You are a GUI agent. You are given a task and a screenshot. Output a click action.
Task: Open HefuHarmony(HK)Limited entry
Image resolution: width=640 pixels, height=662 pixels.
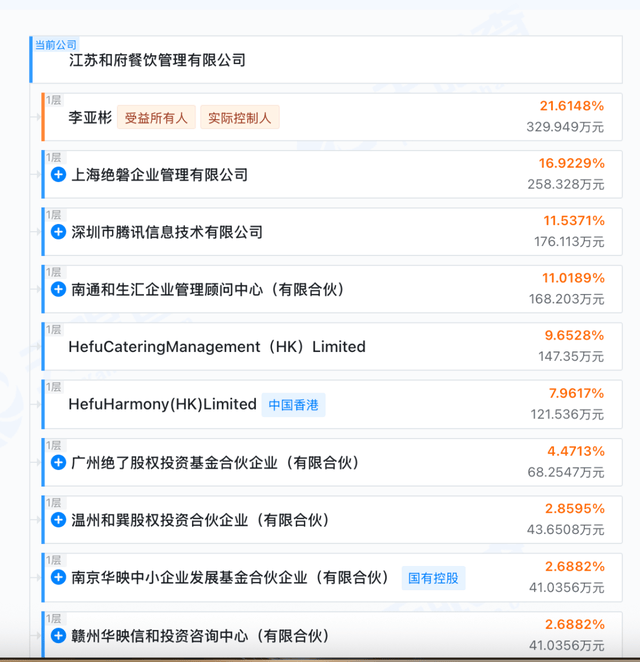[x=162, y=404]
